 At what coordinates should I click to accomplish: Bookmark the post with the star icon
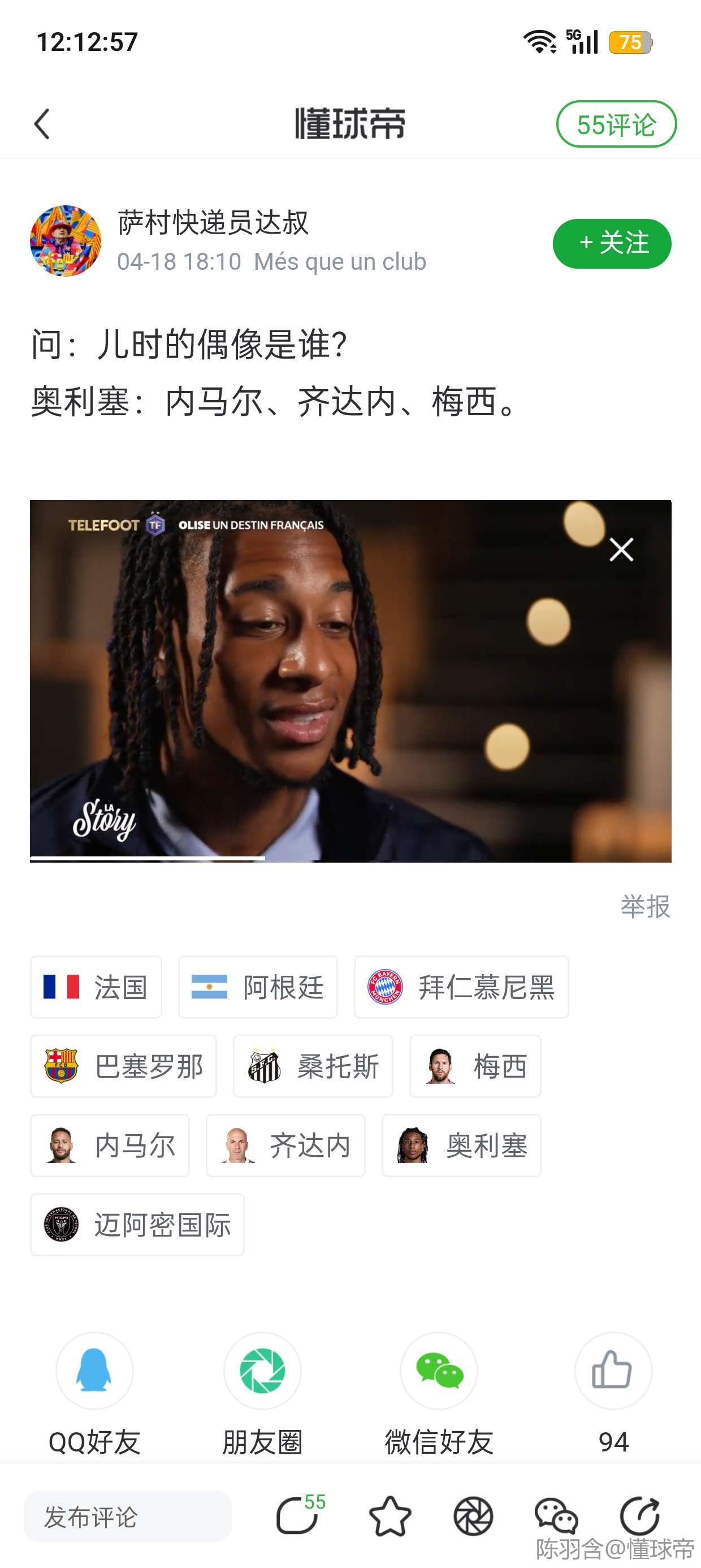[x=390, y=1517]
